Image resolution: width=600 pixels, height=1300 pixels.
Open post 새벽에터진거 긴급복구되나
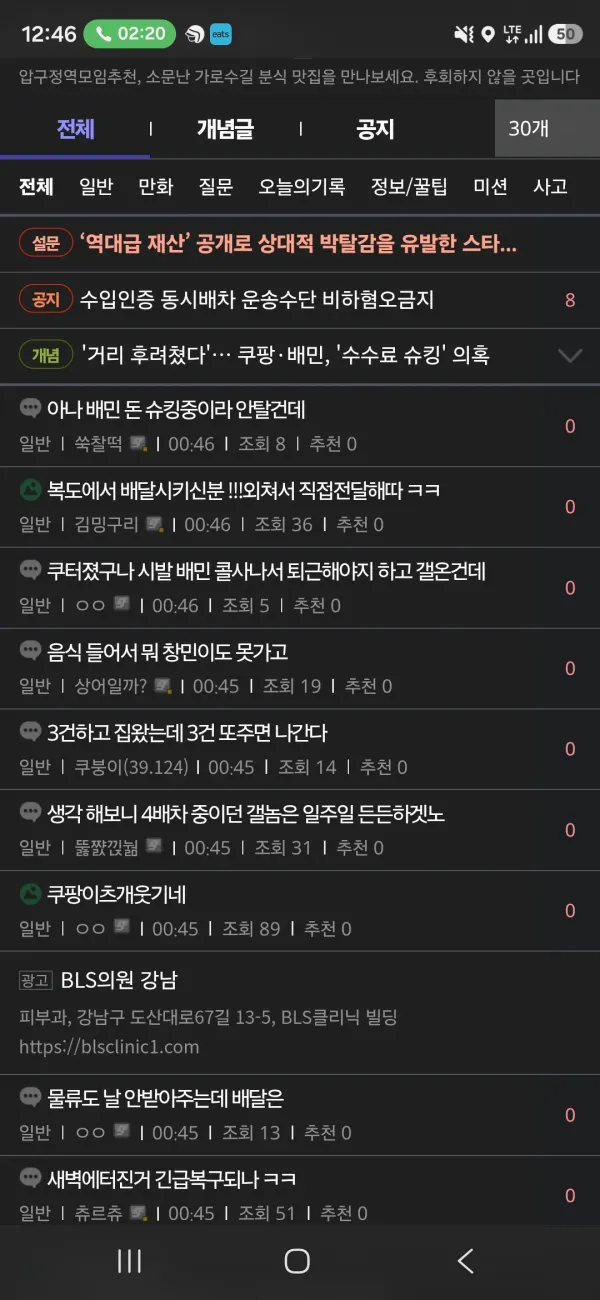[300, 1195]
